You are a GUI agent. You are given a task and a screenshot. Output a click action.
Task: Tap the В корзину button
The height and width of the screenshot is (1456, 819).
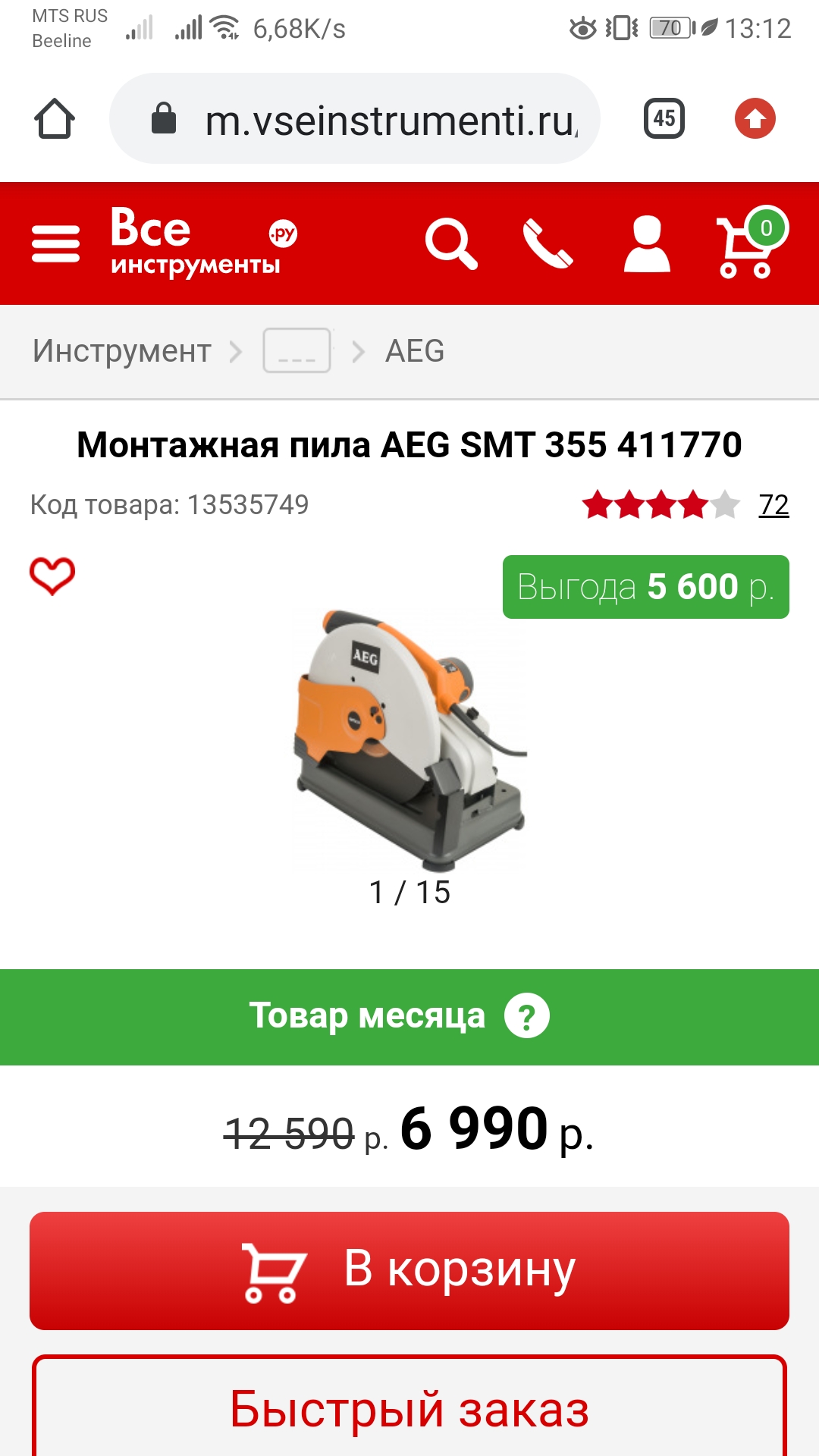409,1271
